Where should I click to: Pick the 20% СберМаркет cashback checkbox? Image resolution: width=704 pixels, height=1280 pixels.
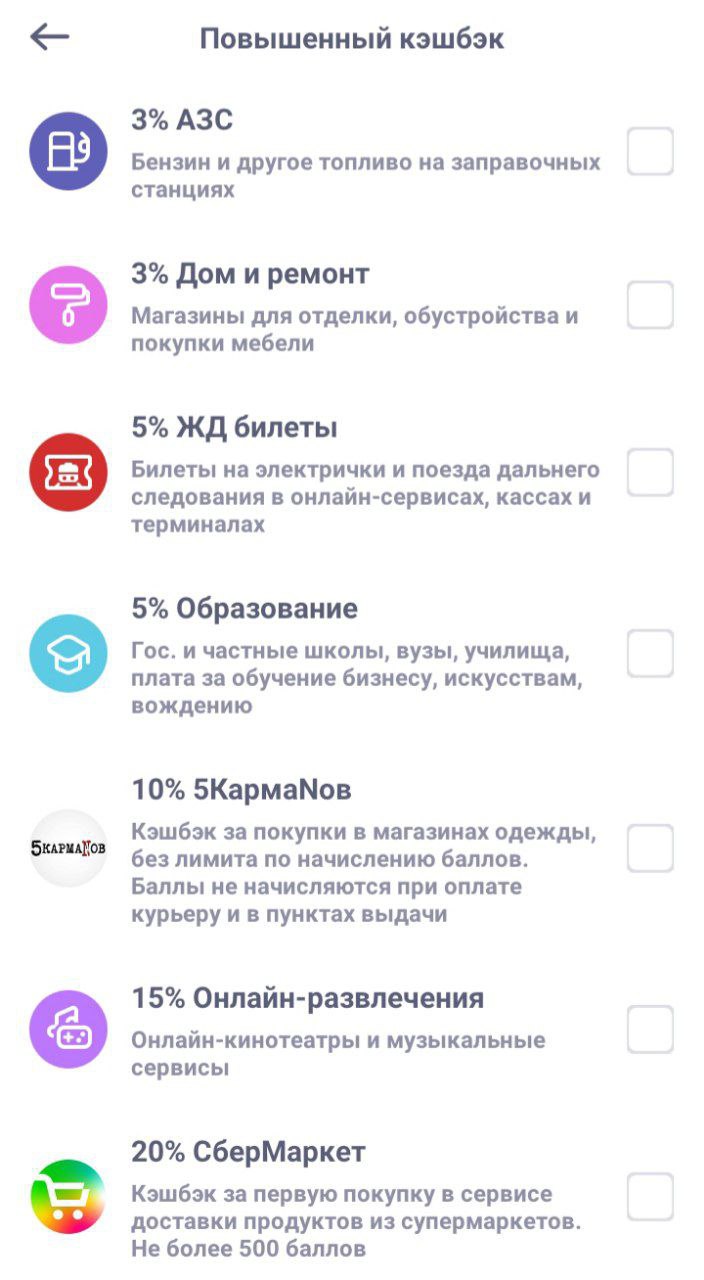click(x=650, y=1197)
